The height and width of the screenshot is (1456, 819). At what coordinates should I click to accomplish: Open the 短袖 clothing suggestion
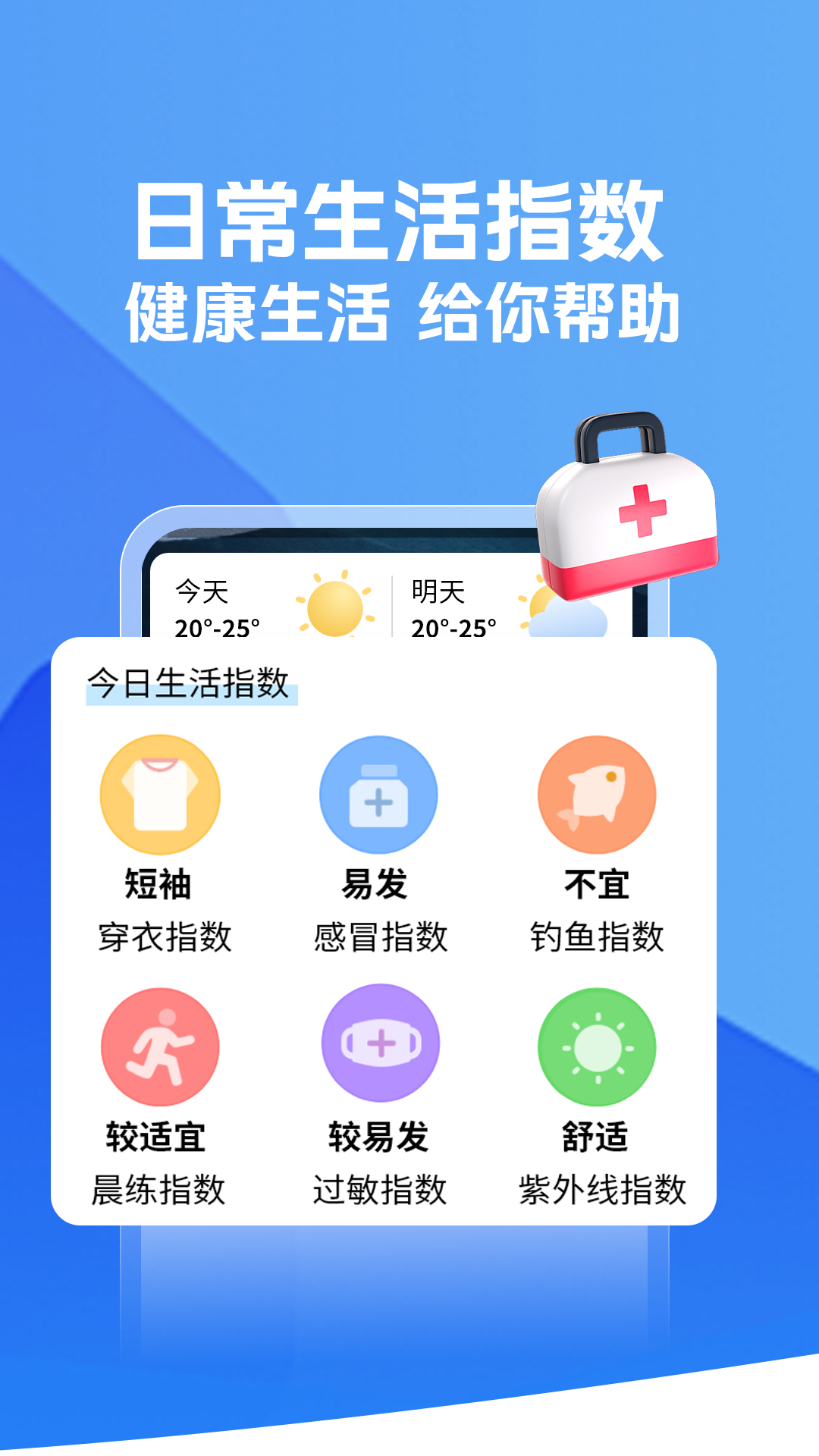tap(159, 883)
